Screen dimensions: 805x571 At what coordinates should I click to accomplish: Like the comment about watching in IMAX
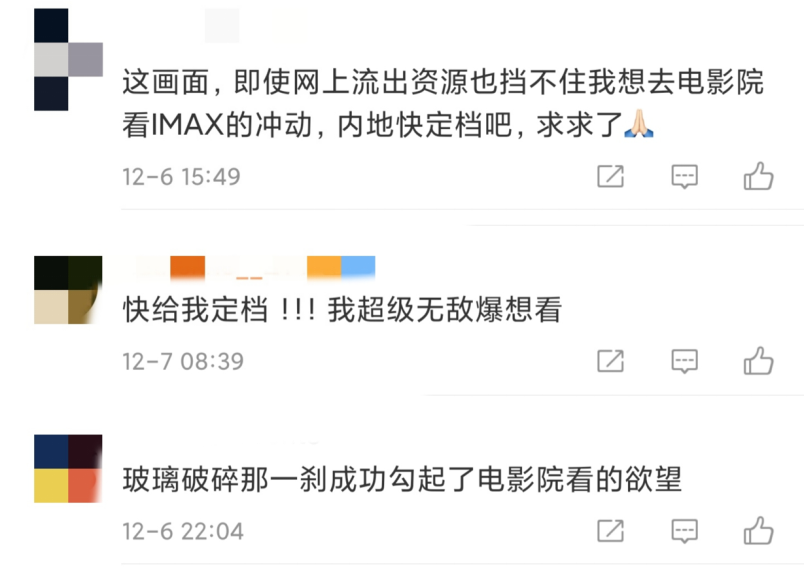[759, 177]
